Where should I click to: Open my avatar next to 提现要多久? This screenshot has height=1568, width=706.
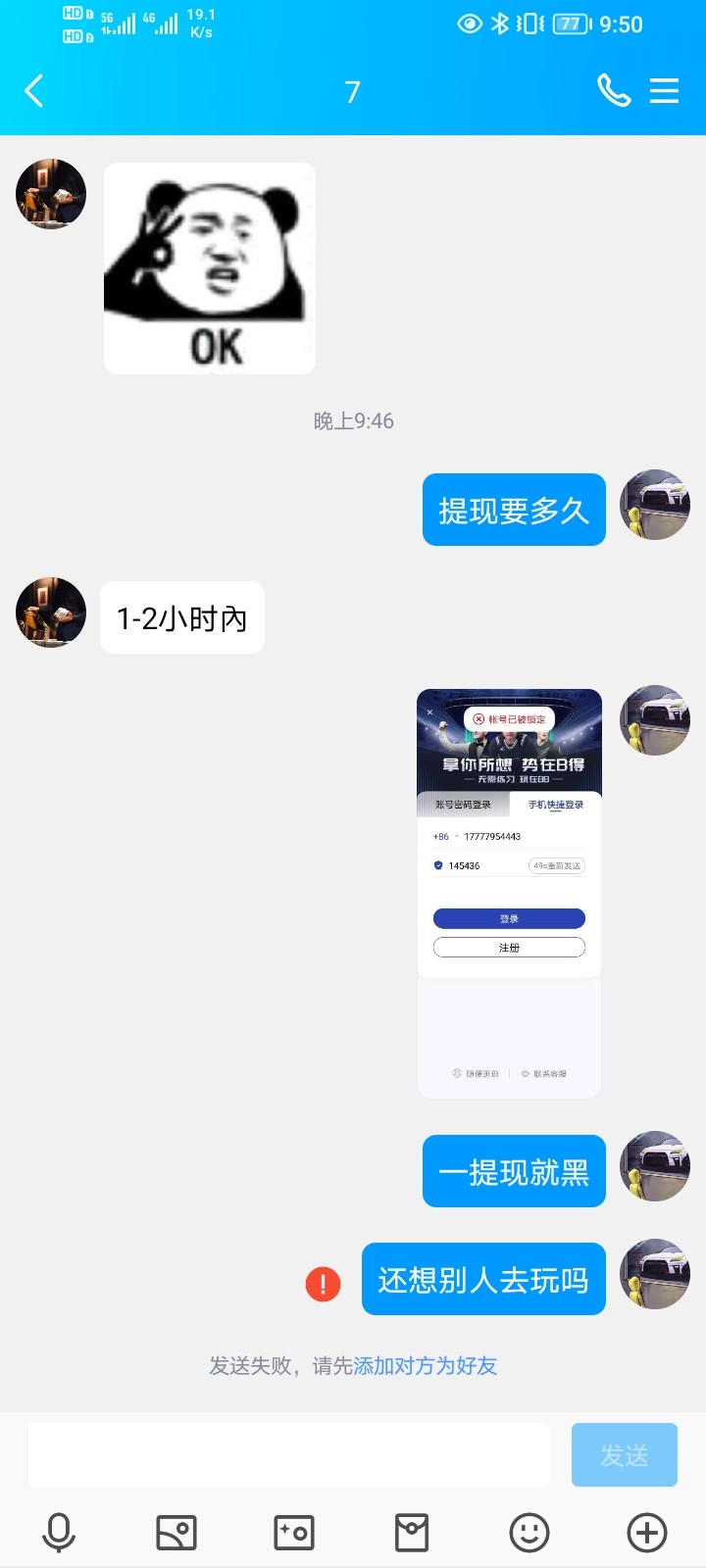point(655,505)
